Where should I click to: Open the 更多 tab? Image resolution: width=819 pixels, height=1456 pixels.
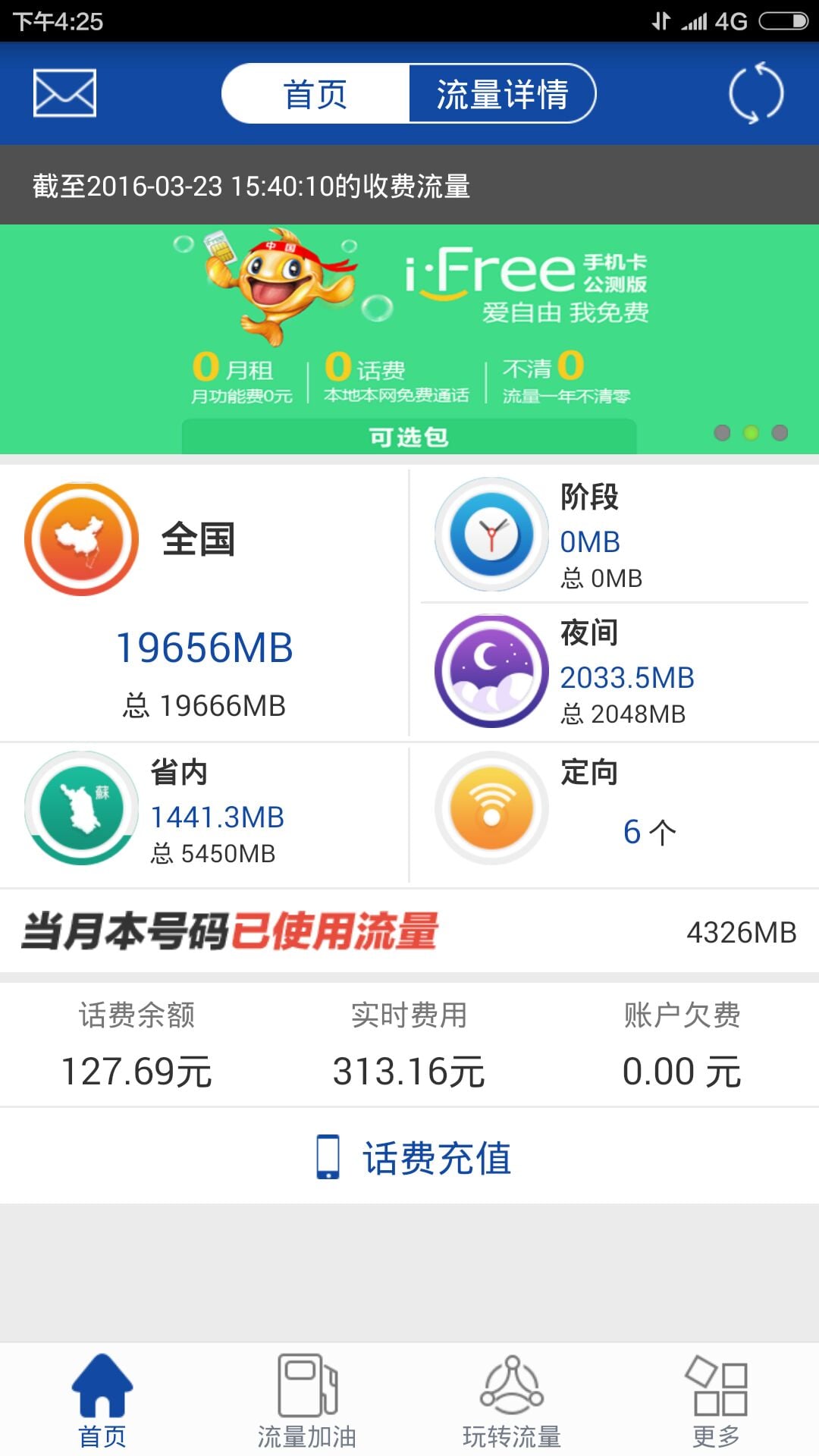pos(717,1400)
